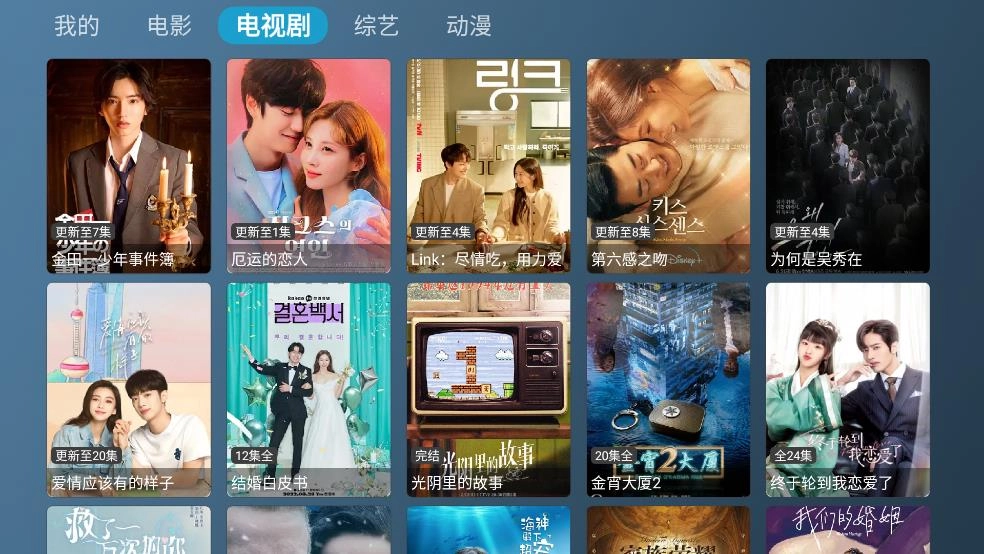This screenshot has width=984, height=554.
Task: View 为何是吴秀在 details
Action: tap(848, 166)
